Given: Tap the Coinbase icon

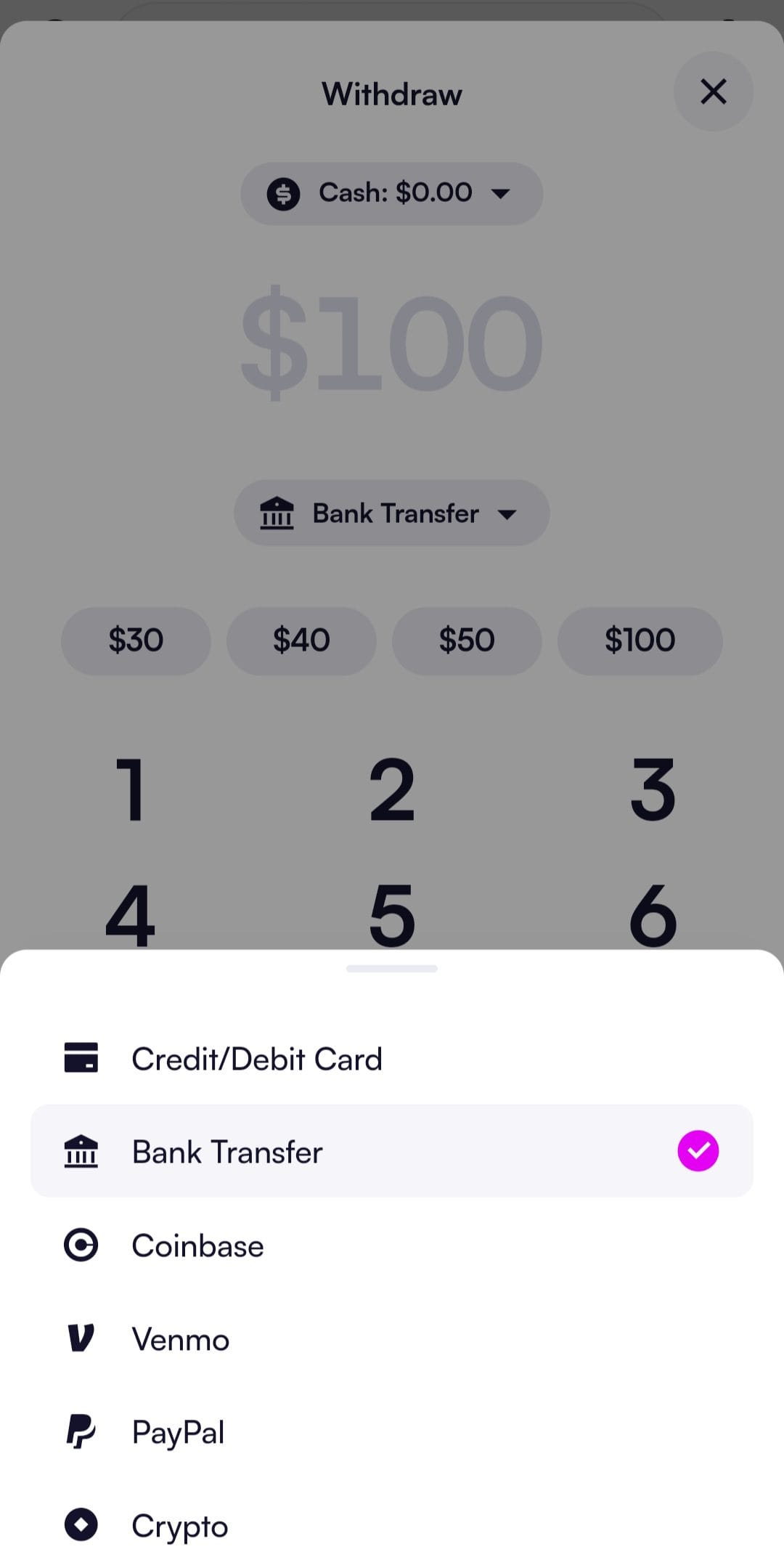Looking at the screenshot, I should [82, 1245].
